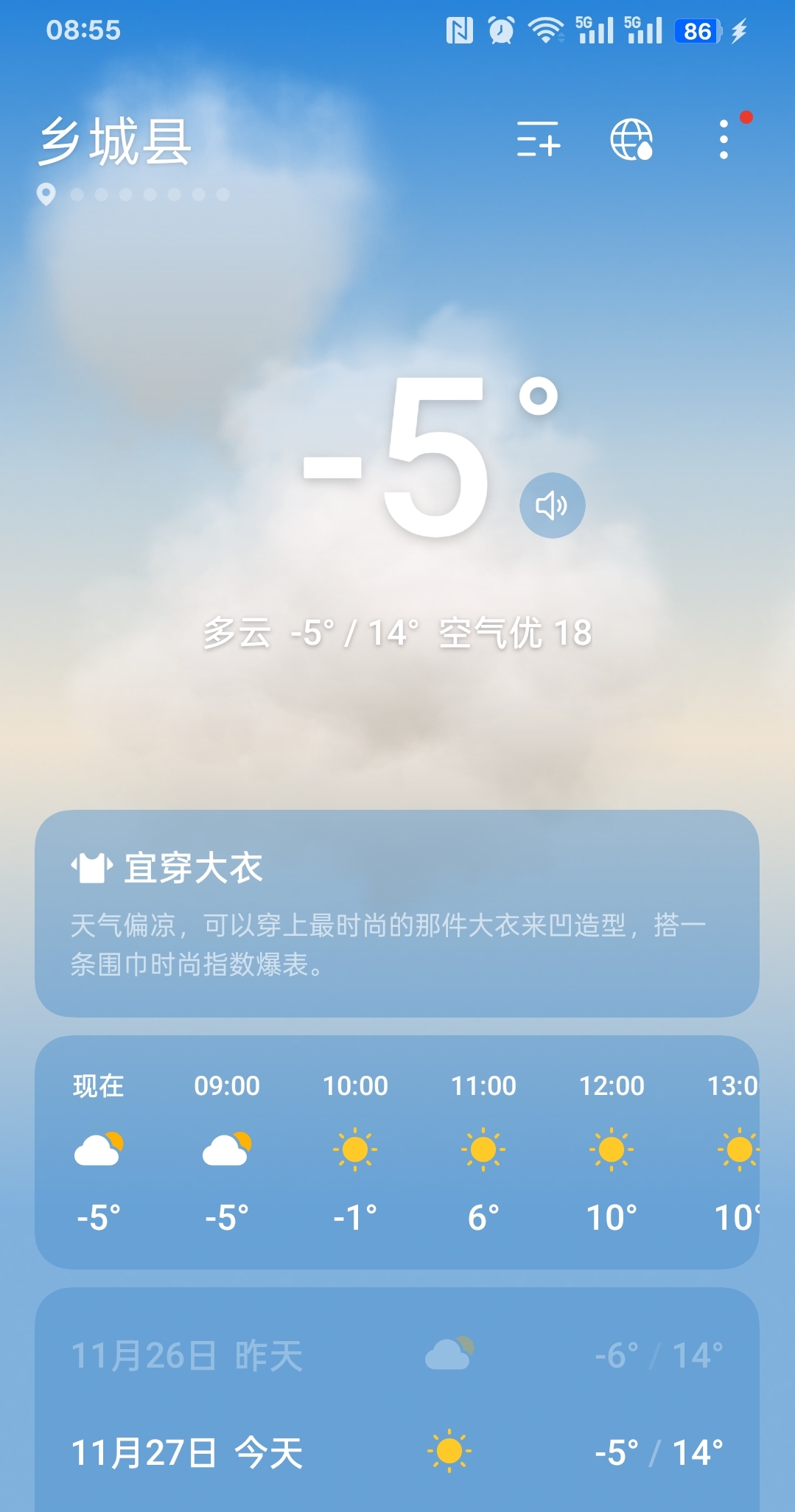The image size is (795, 1512).
Task: Open the city management list icon
Action: coord(539,139)
